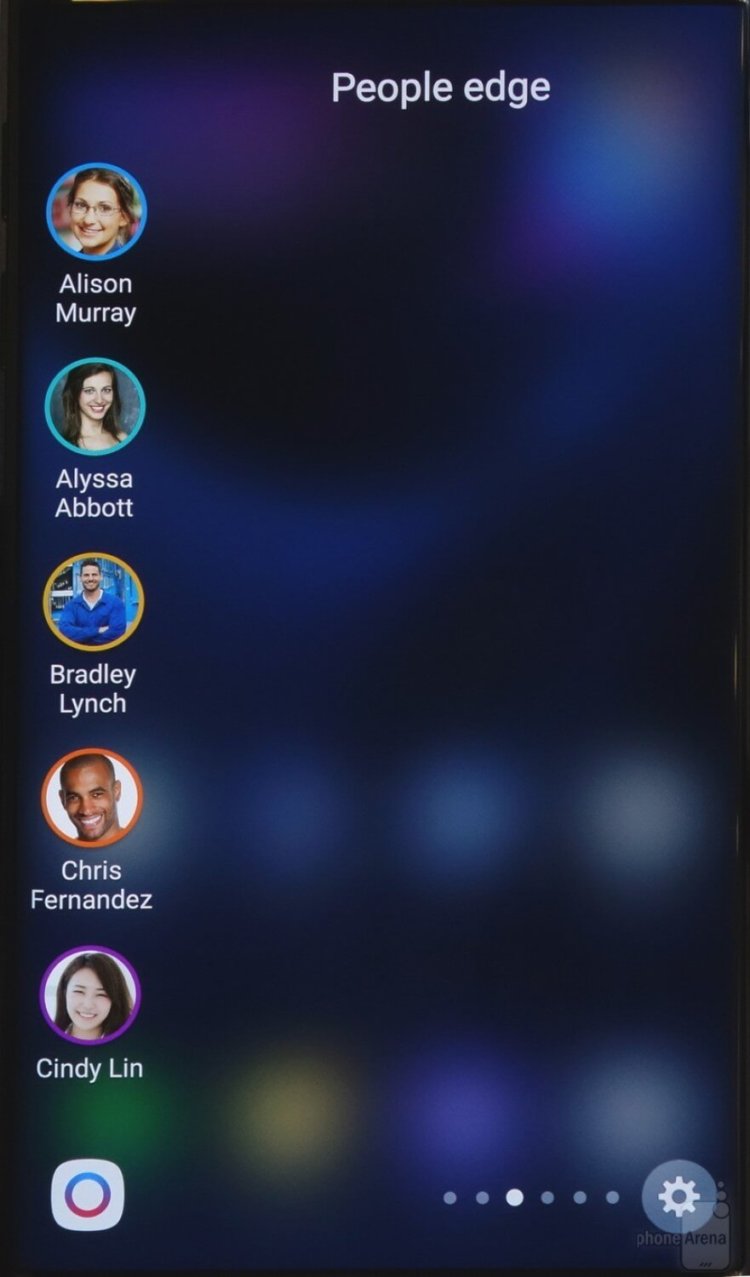
Task: Tap Bradley Lynch's contact photo
Action: click(x=93, y=602)
